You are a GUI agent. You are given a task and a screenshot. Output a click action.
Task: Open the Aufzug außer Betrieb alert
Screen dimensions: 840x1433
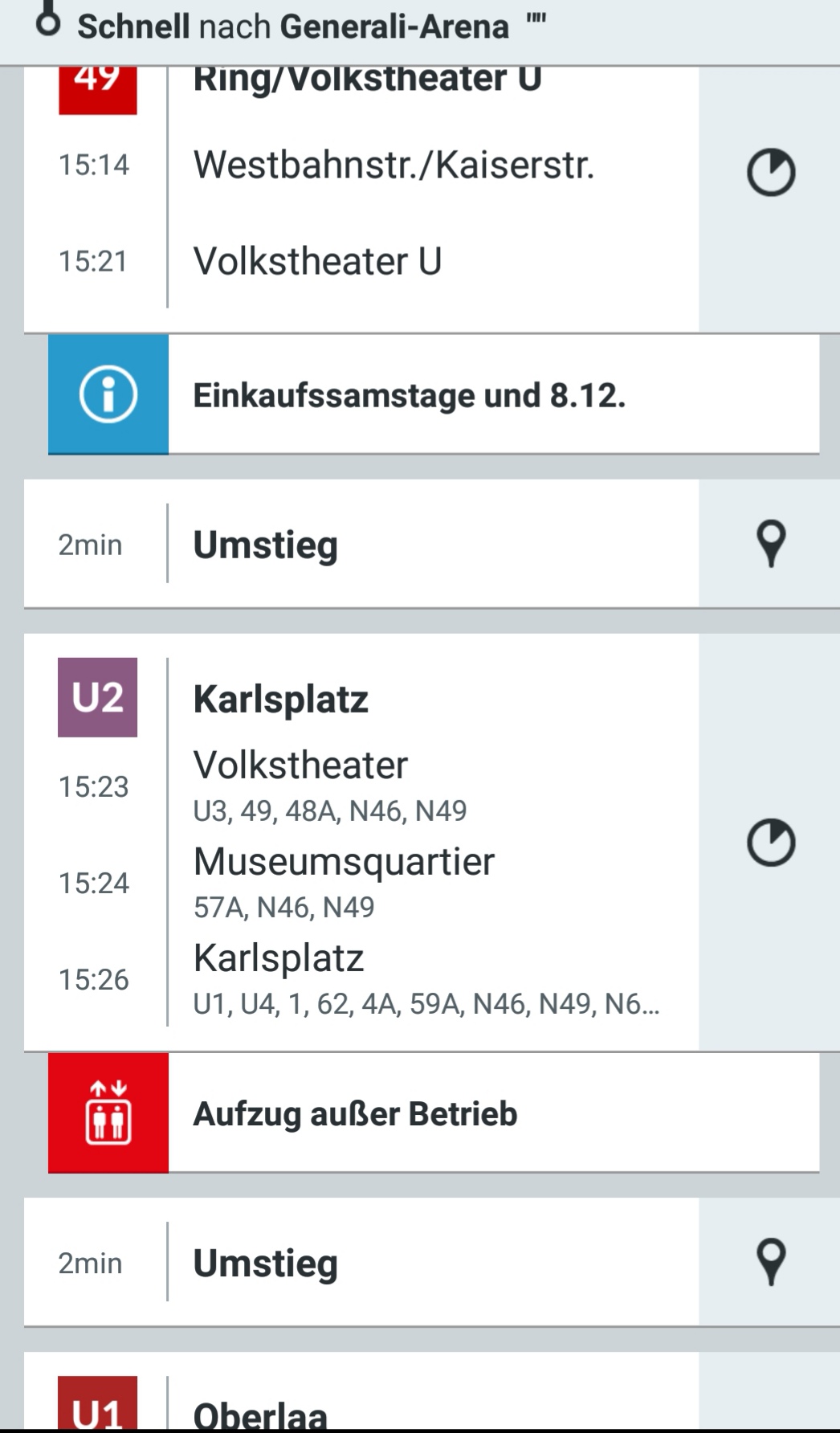(434, 1113)
